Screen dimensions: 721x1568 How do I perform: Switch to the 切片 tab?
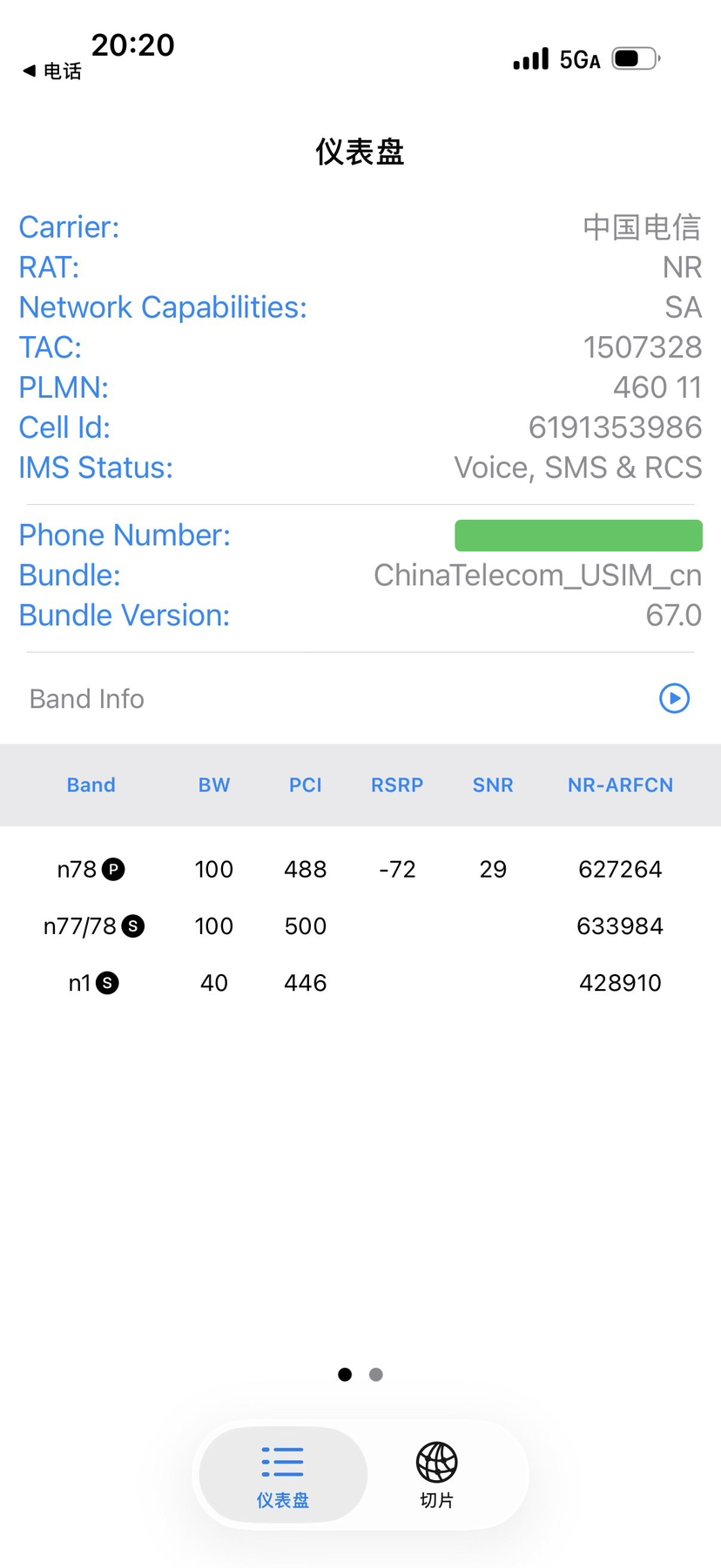(436, 1475)
